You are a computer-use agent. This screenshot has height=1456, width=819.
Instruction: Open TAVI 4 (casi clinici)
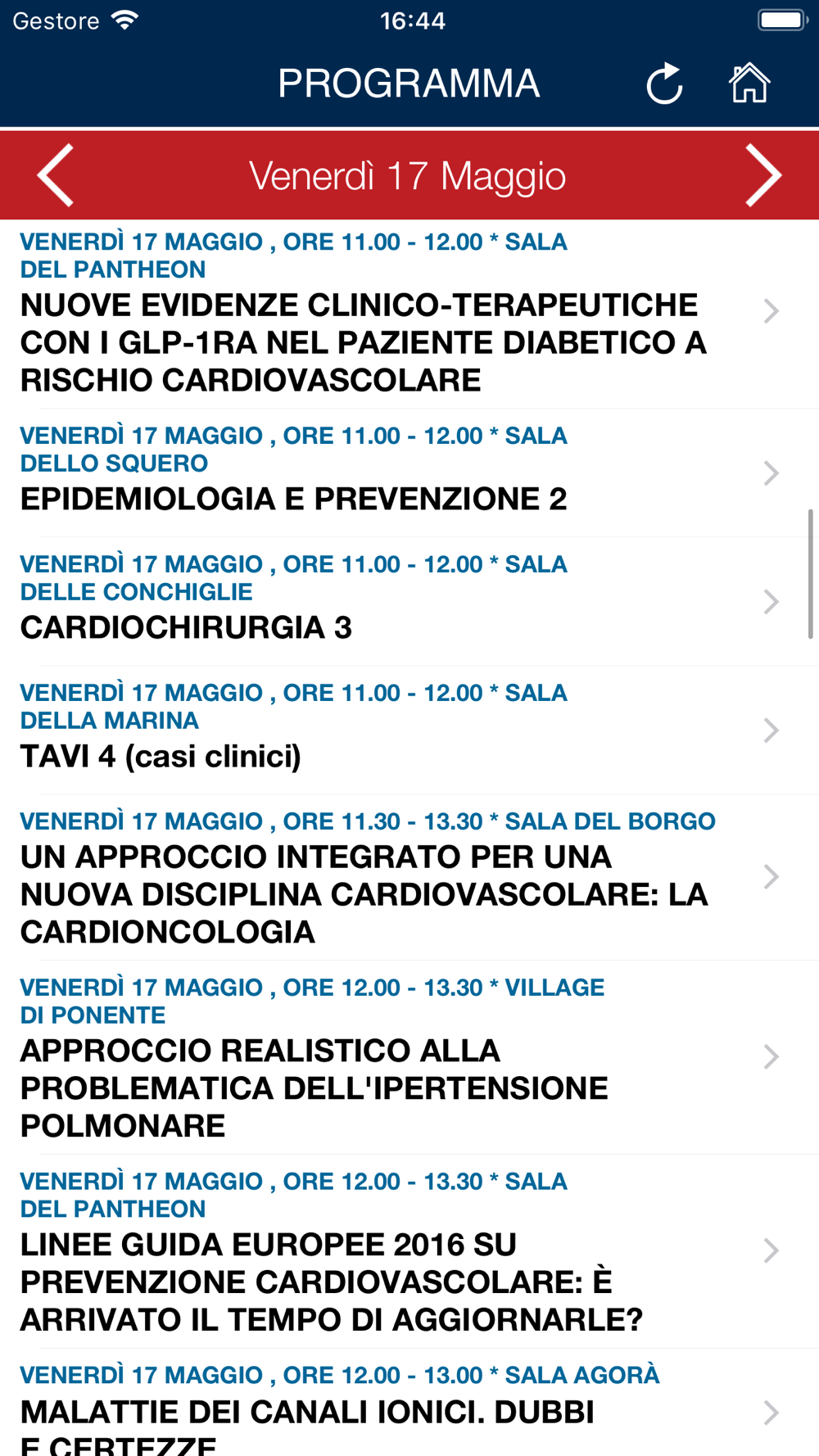tap(409, 730)
